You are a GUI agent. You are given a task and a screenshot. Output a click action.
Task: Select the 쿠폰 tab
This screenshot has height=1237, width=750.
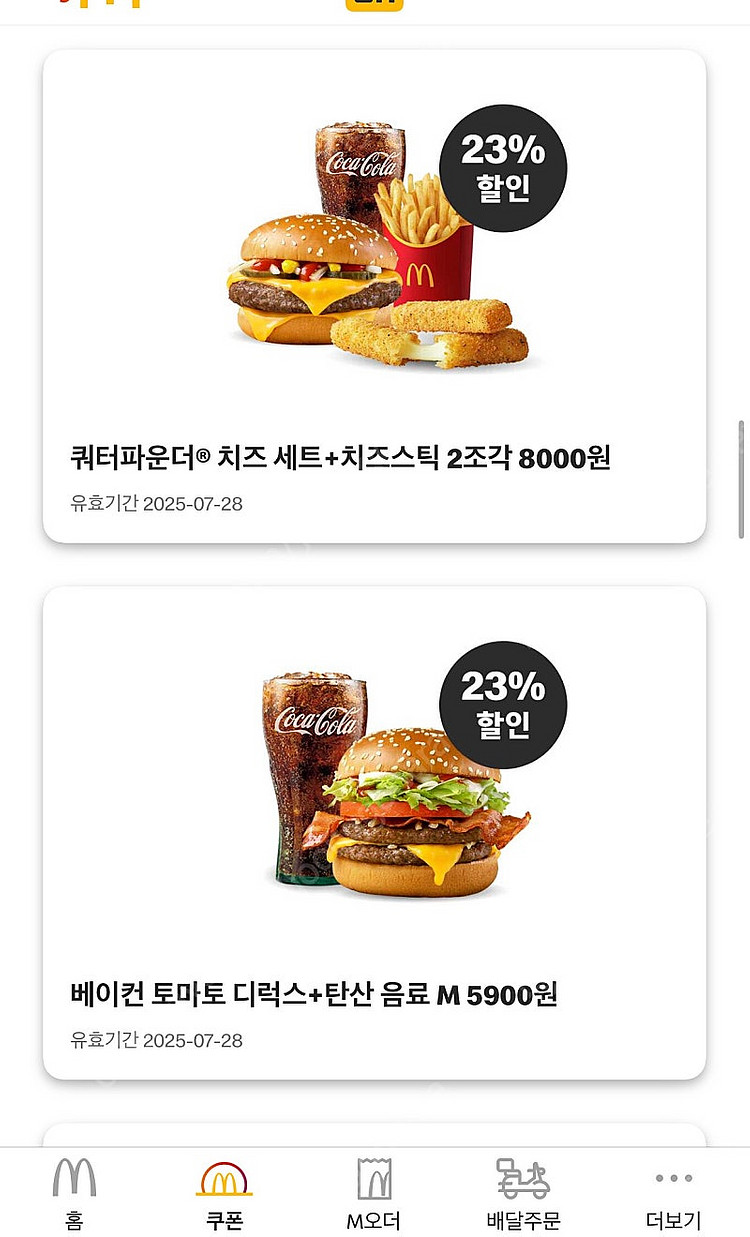click(x=224, y=1194)
